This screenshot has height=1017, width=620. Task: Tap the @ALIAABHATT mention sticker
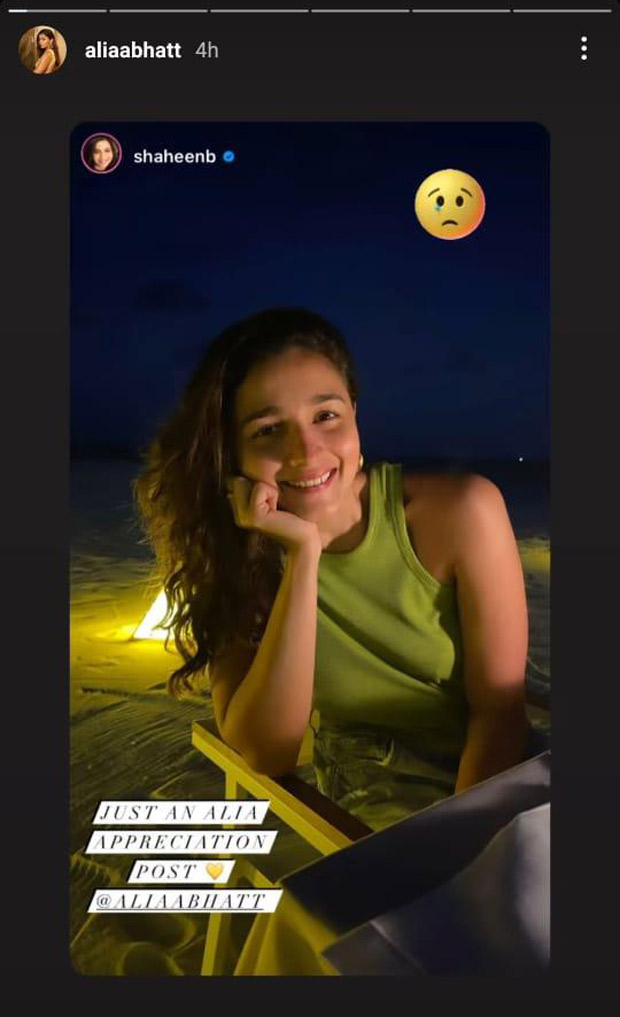pyautogui.click(x=183, y=900)
